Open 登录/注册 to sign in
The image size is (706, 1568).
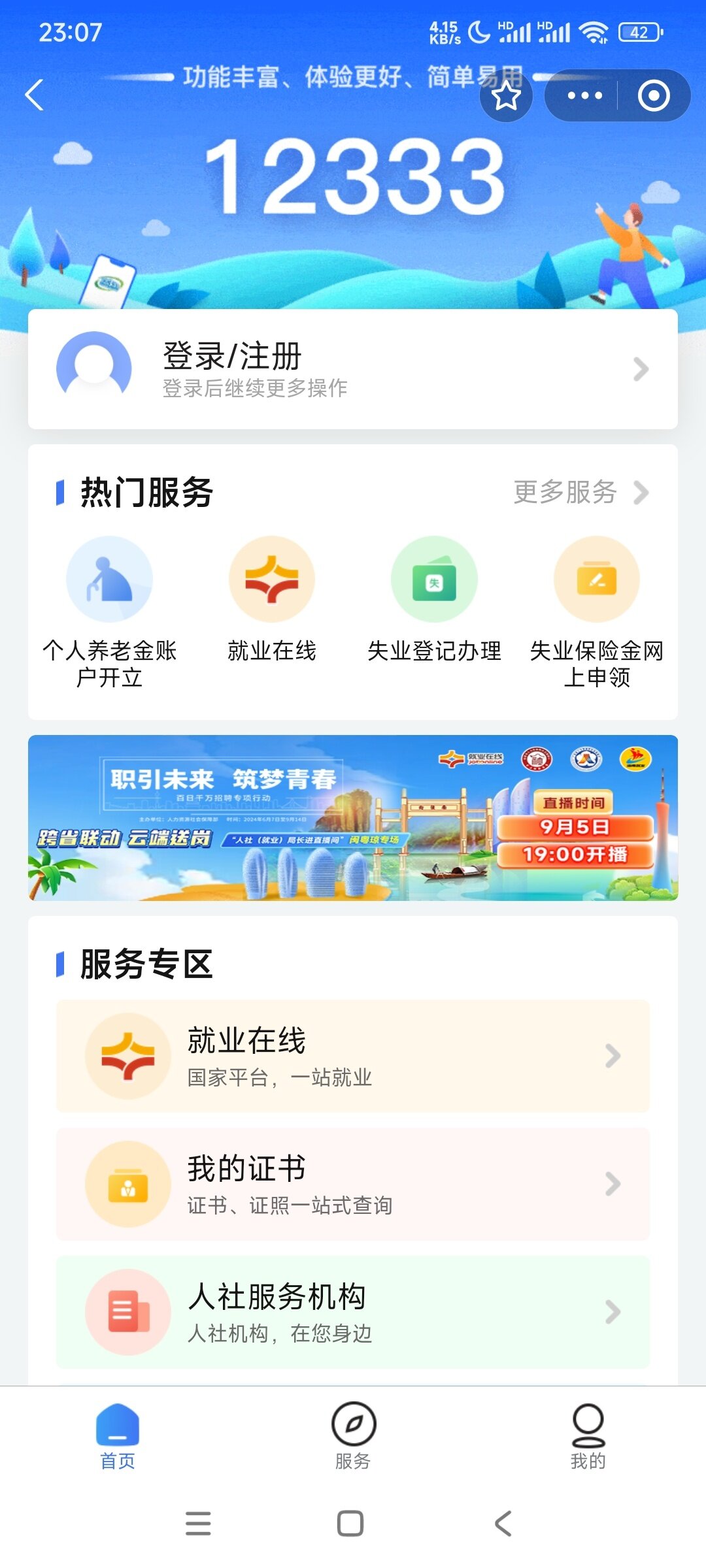click(353, 369)
